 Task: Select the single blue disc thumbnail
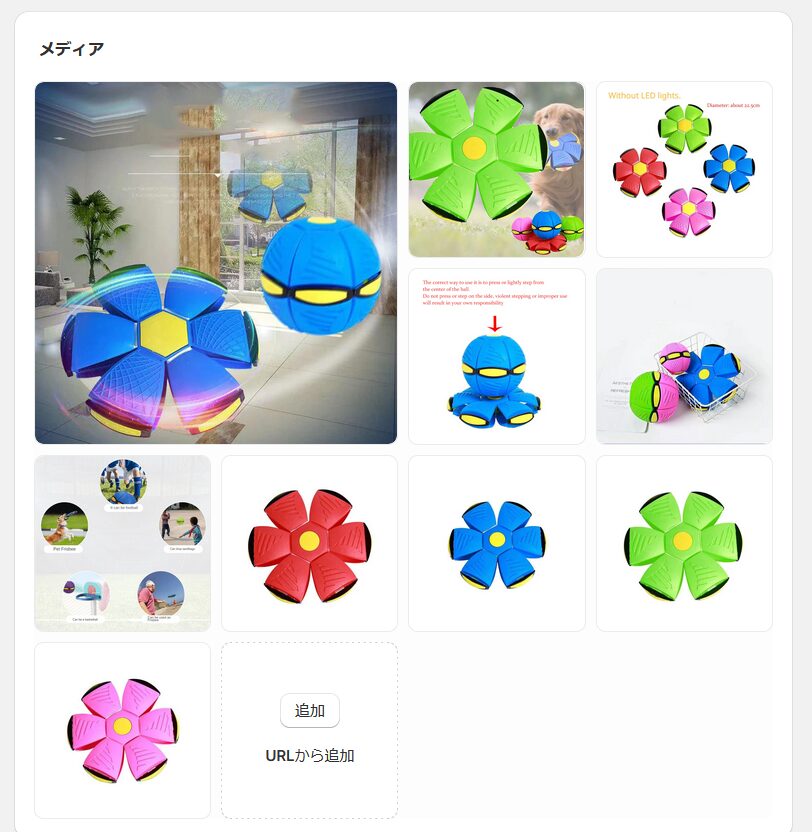point(496,543)
